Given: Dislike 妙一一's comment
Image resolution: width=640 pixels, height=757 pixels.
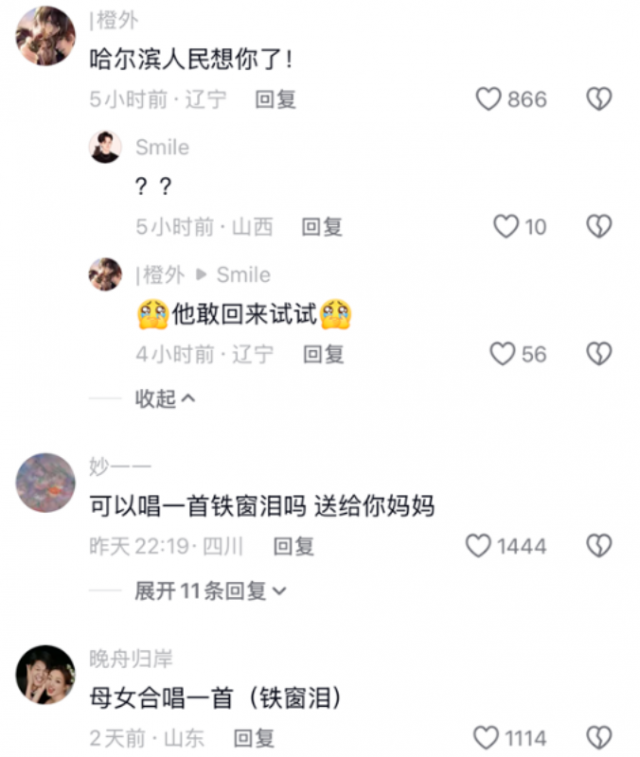Looking at the screenshot, I should [x=598, y=545].
